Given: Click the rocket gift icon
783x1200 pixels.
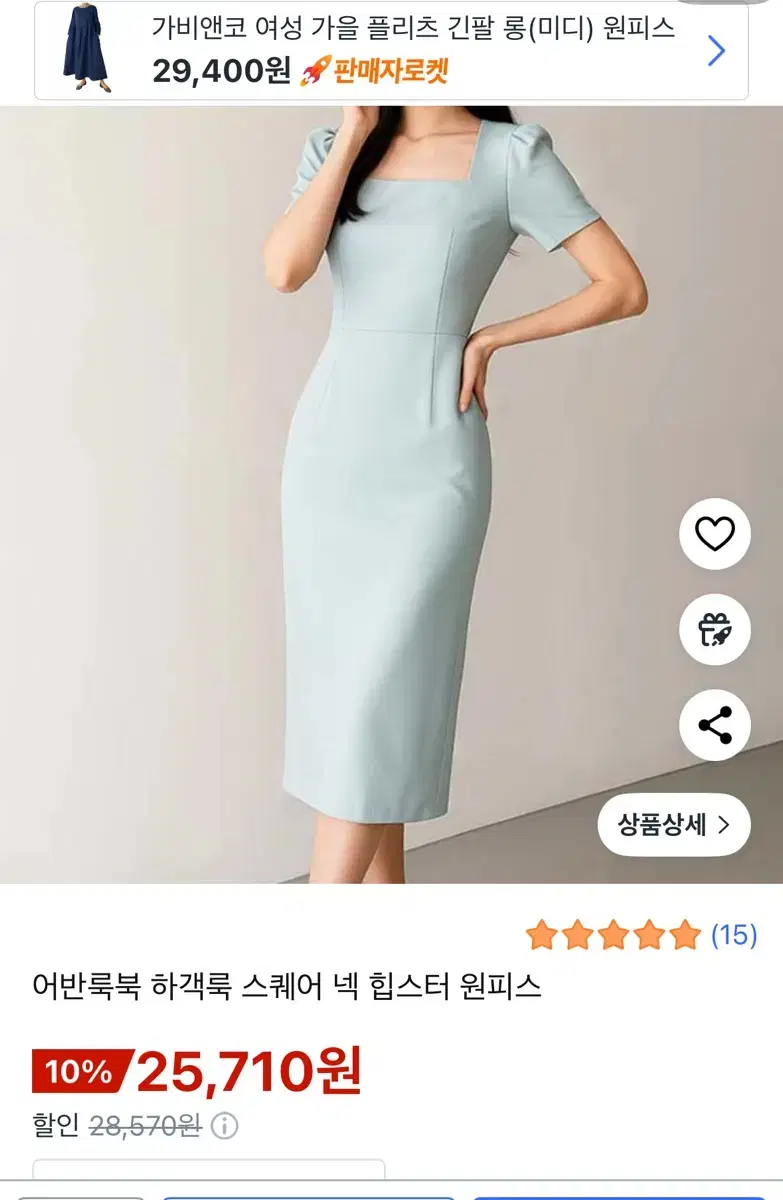Looking at the screenshot, I should (713, 628).
